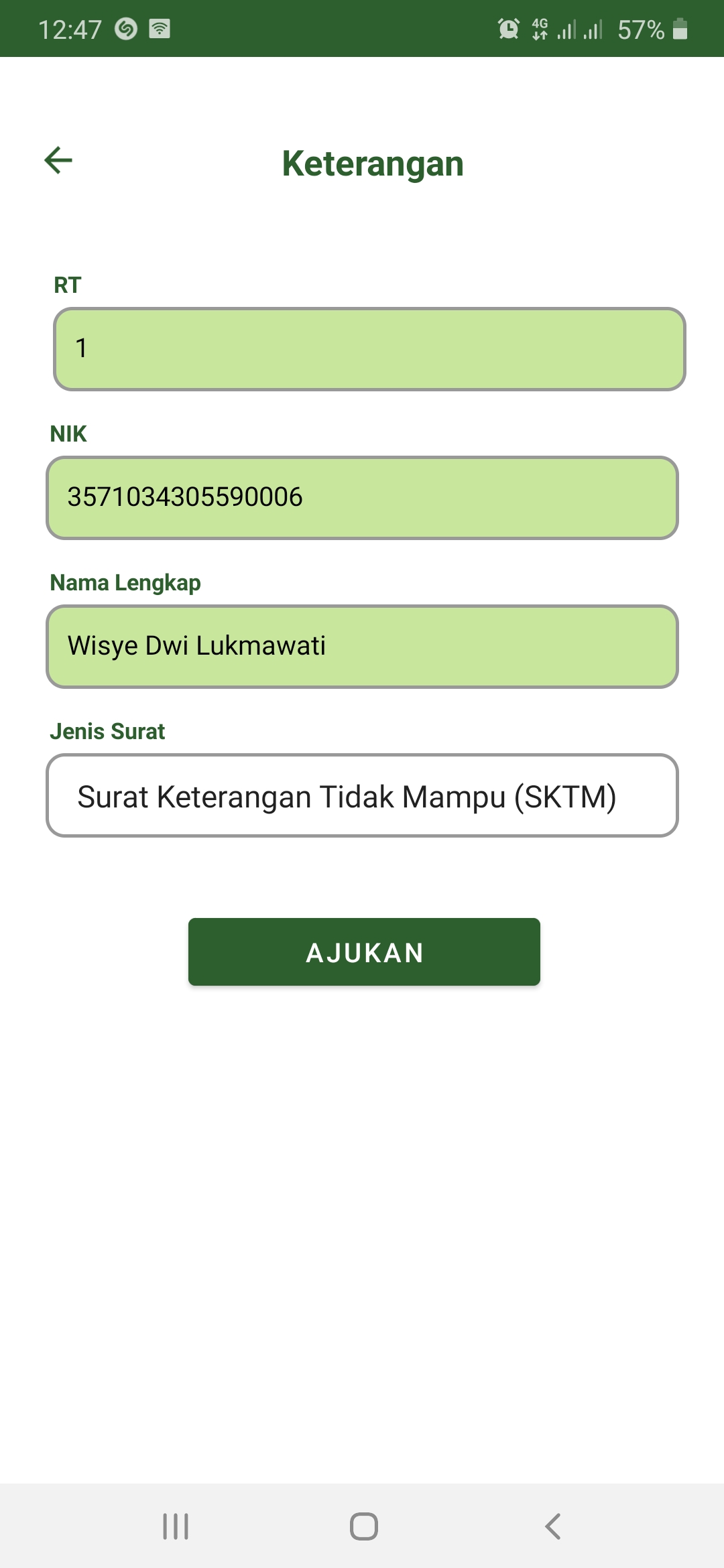The width and height of the screenshot is (724, 1568).
Task: Select the NIK number field
Action: point(362,498)
